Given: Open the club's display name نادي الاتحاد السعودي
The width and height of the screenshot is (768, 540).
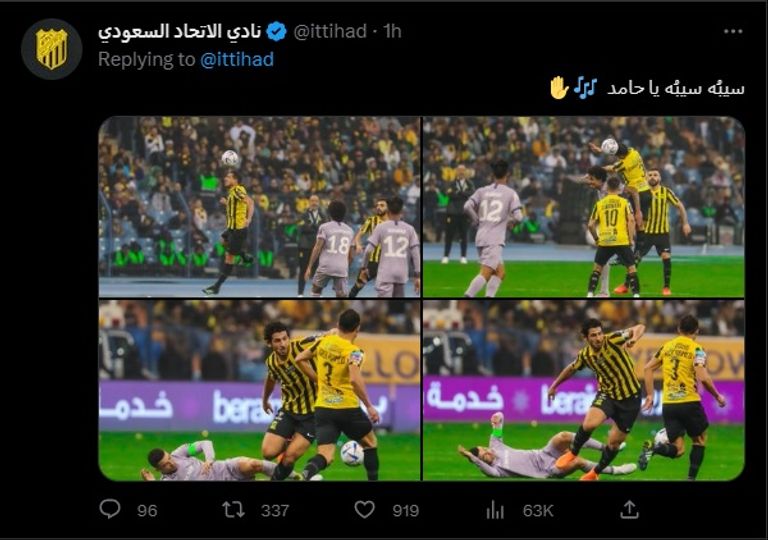Looking at the screenshot, I should 179,32.
